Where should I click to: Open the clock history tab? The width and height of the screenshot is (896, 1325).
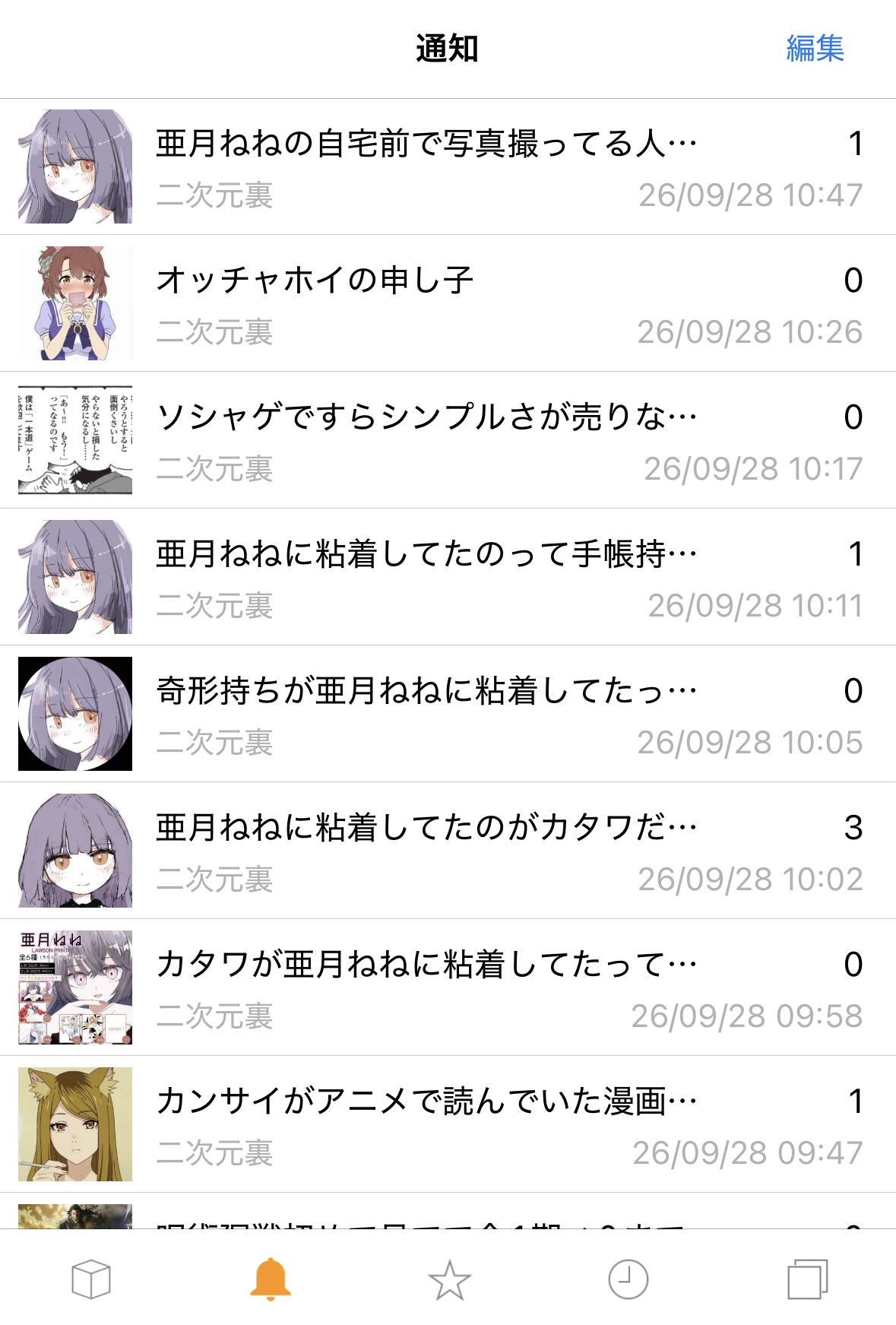click(x=628, y=1279)
